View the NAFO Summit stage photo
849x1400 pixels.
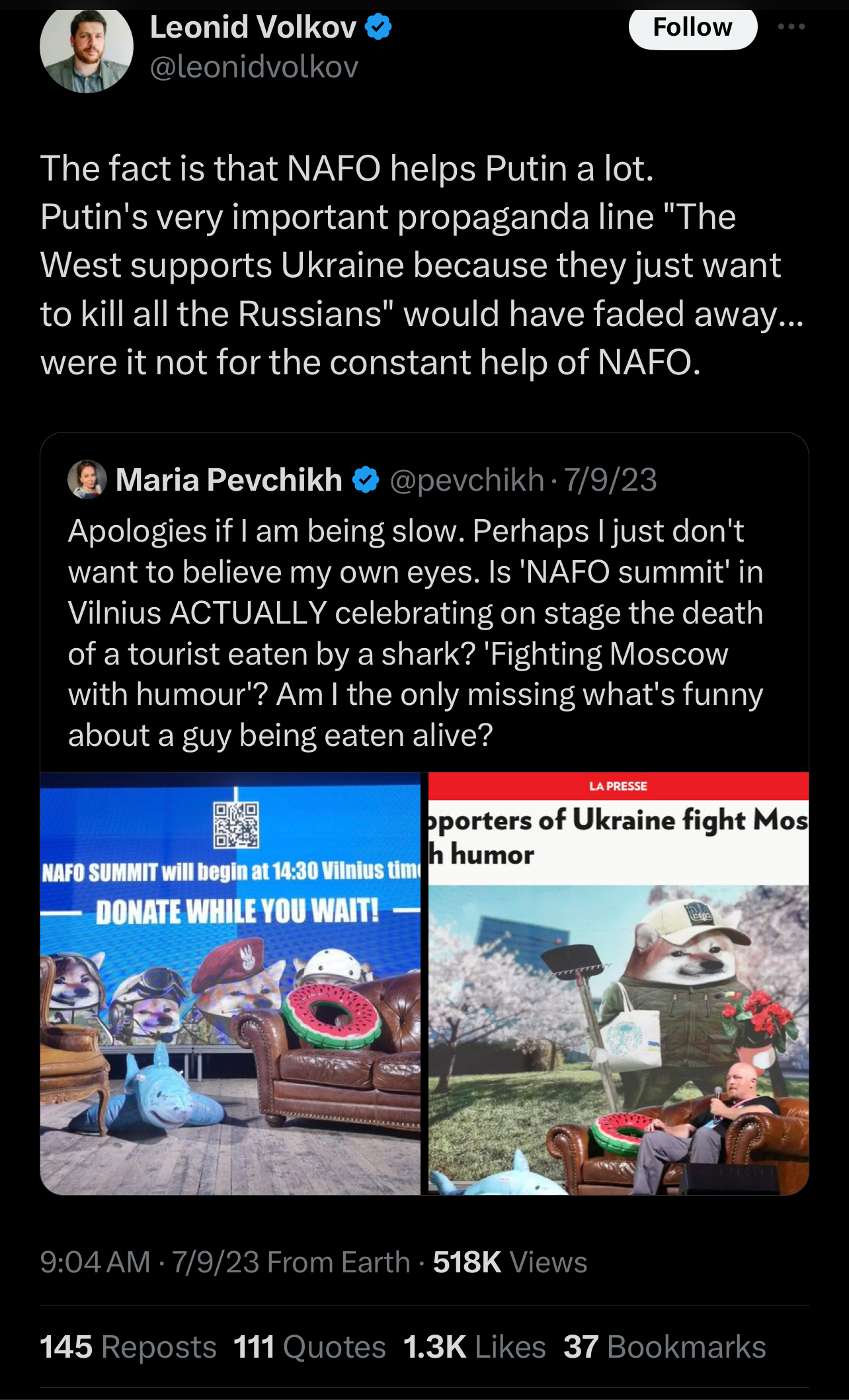pos(230,983)
